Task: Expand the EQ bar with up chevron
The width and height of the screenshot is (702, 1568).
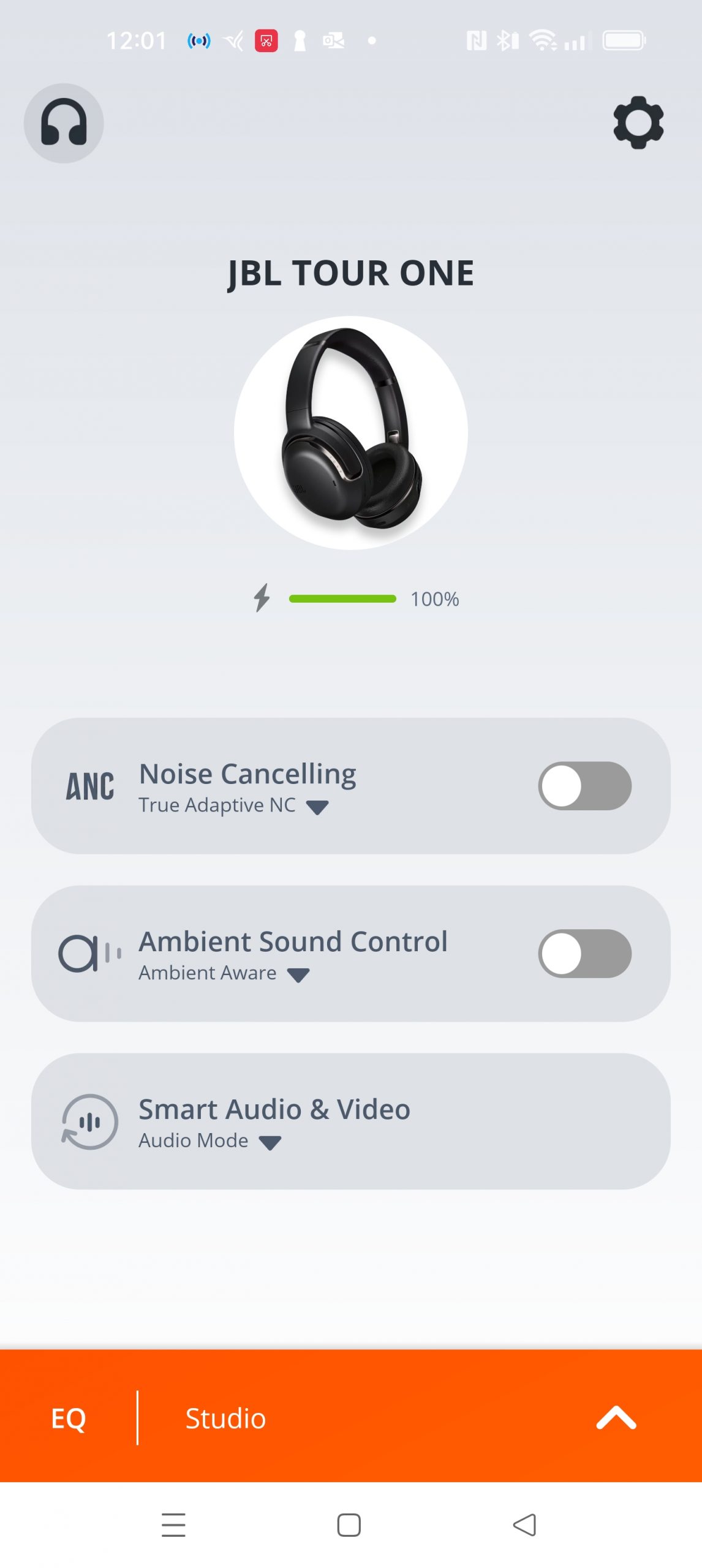Action: pyautogui.click(x=616, y=1419)
